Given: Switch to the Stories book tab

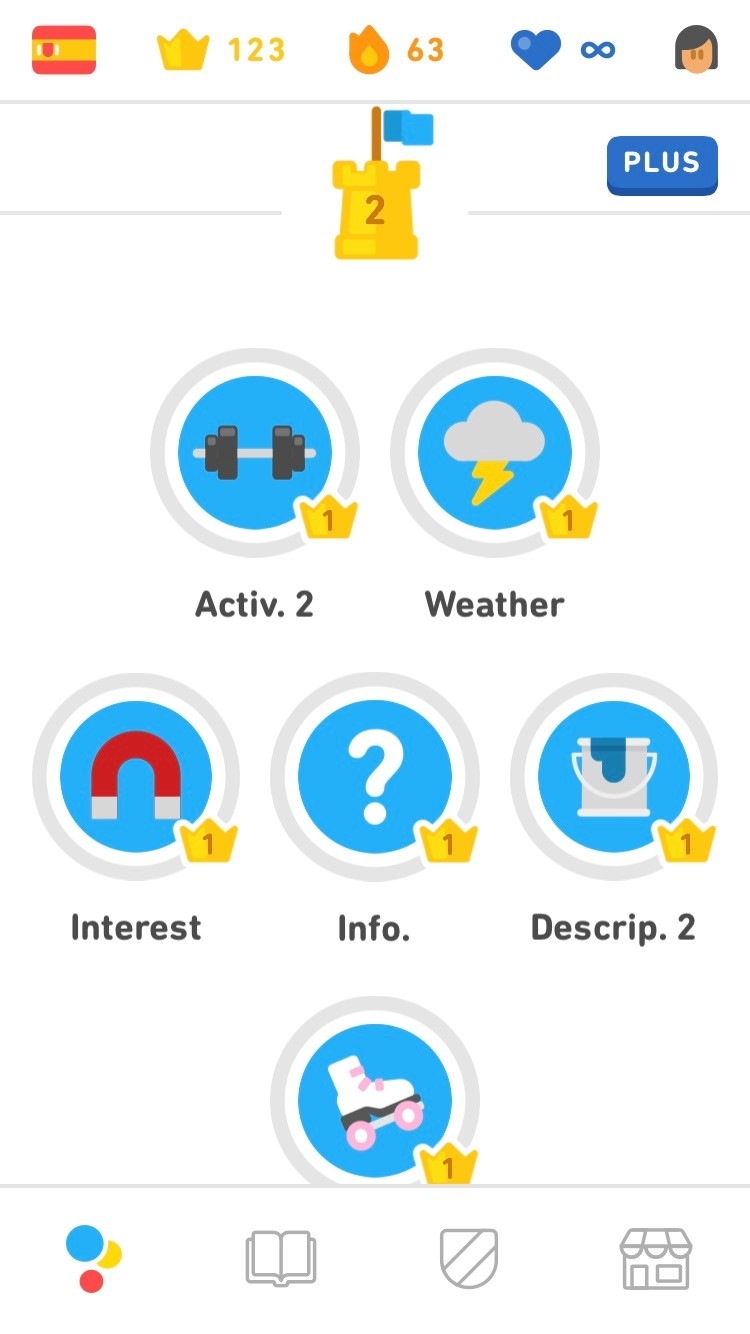Looking at the screenshot, I should click(x=281, y=1258).
